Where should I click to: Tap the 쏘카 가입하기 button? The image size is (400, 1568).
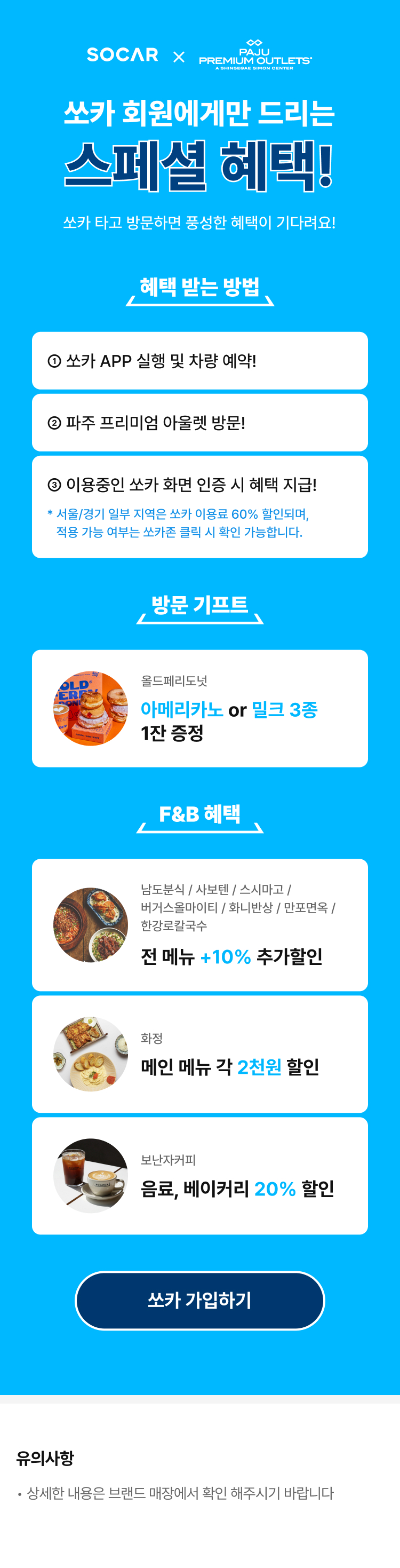tap(199, 1301)
